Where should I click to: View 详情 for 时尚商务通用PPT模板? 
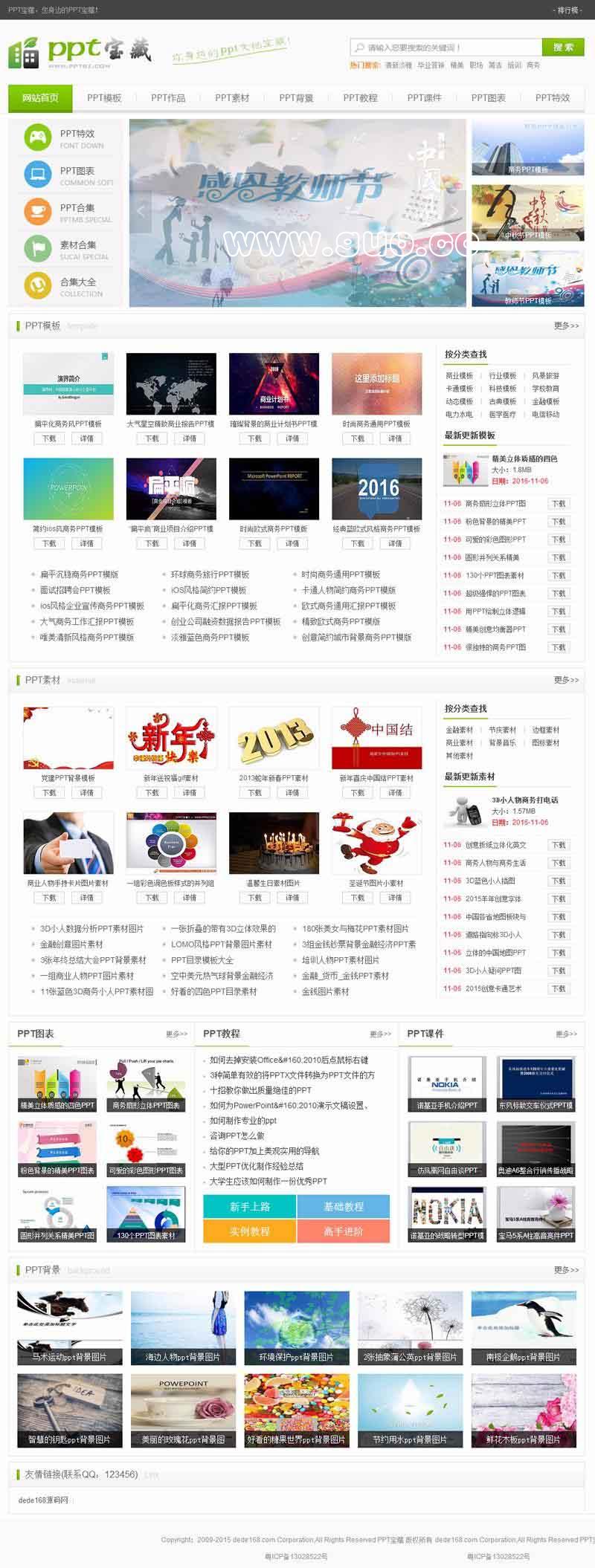tap(395, 438)
